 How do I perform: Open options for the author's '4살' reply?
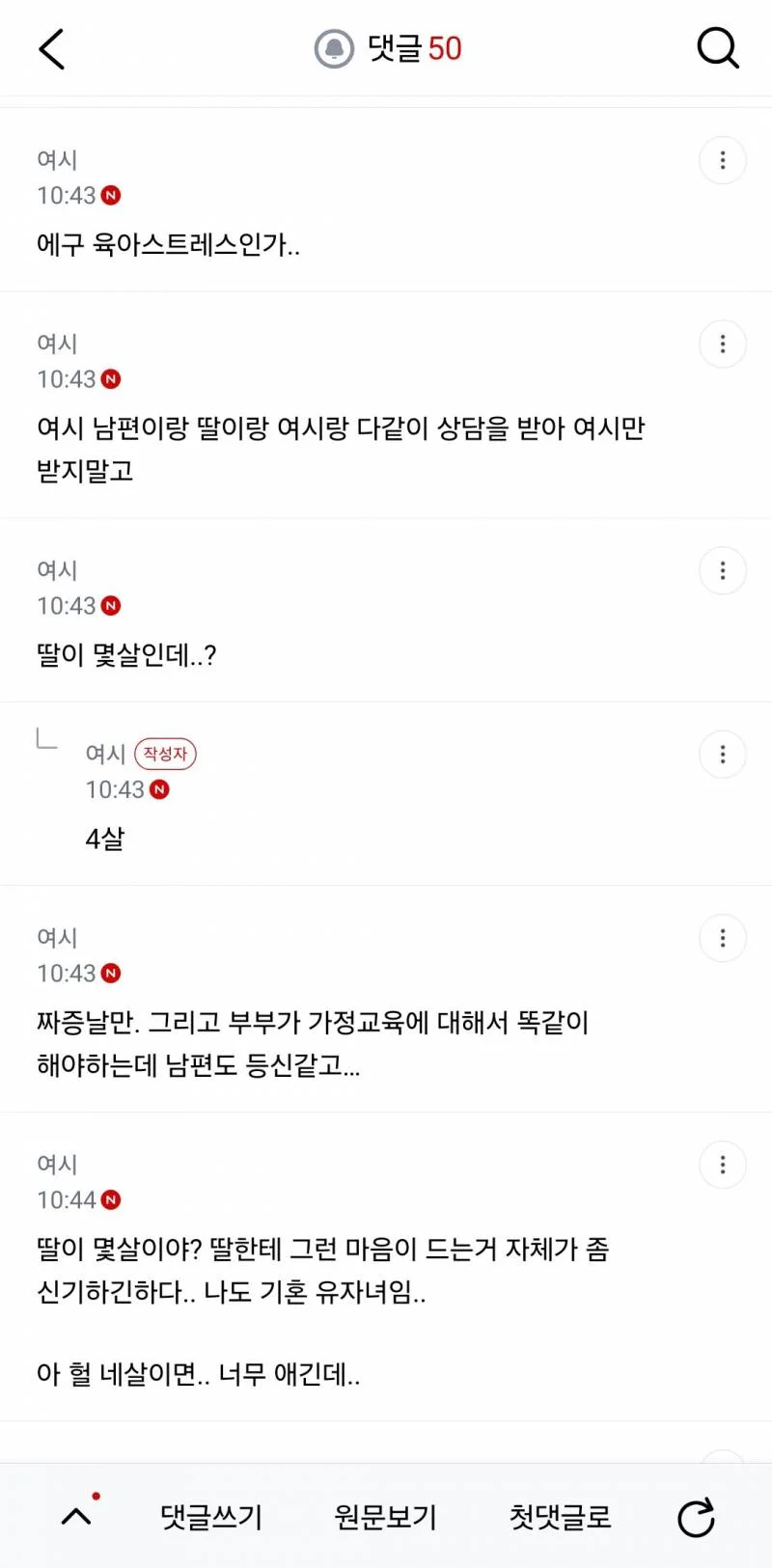pyautogui.click(x=723, y=755)
